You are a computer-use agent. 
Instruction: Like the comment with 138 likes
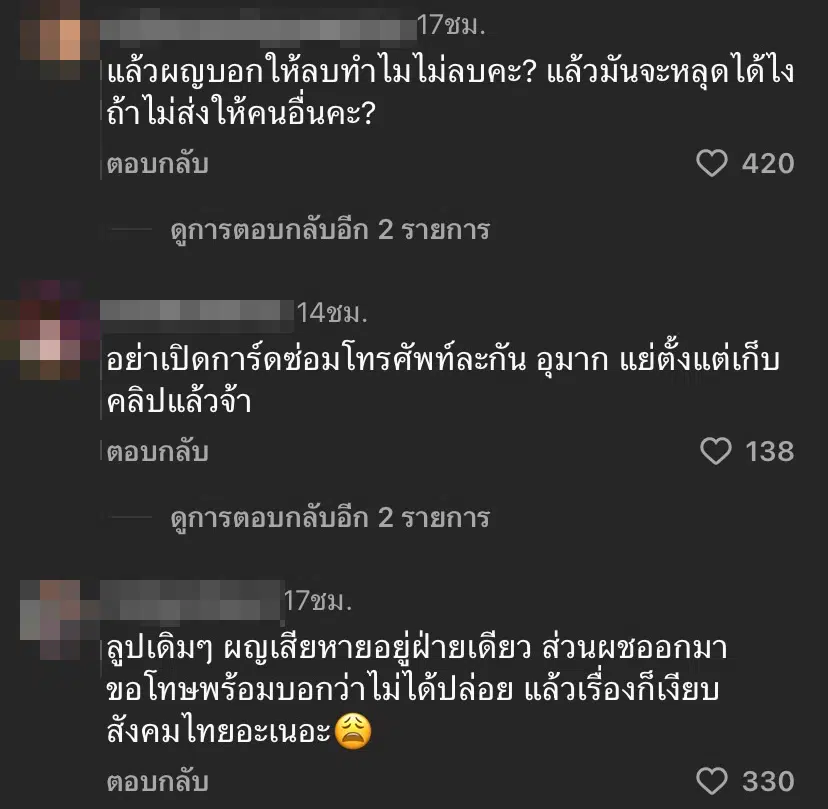[x=715, y=452]
